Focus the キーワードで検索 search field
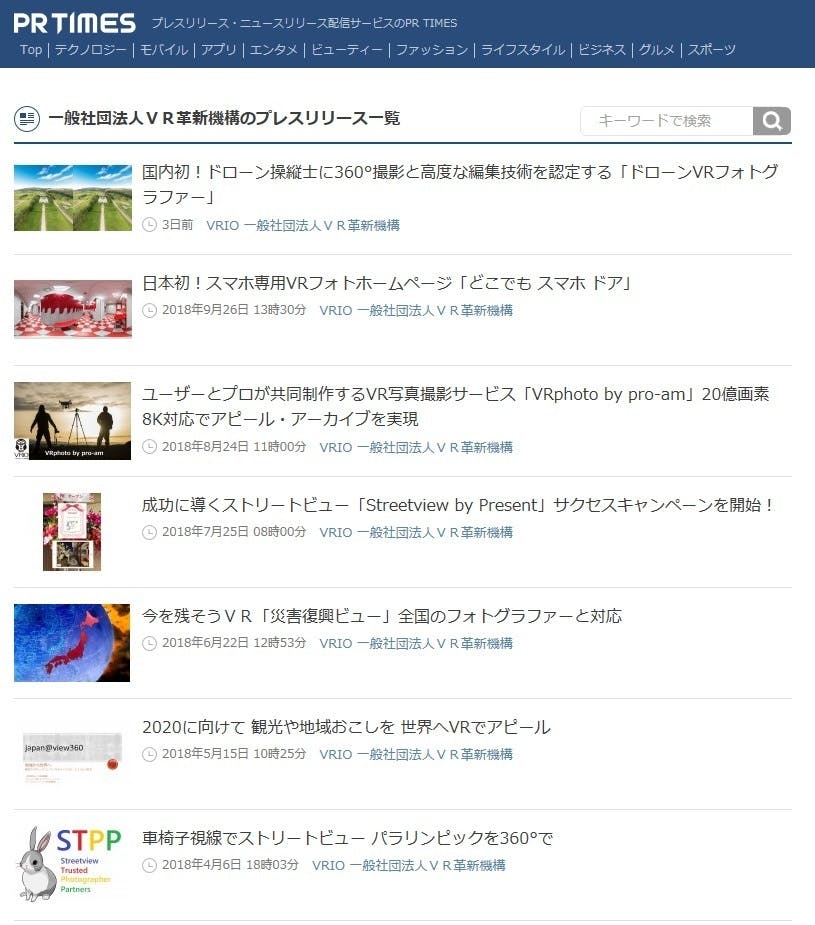815x925 pixels. (x=666, y=121)
